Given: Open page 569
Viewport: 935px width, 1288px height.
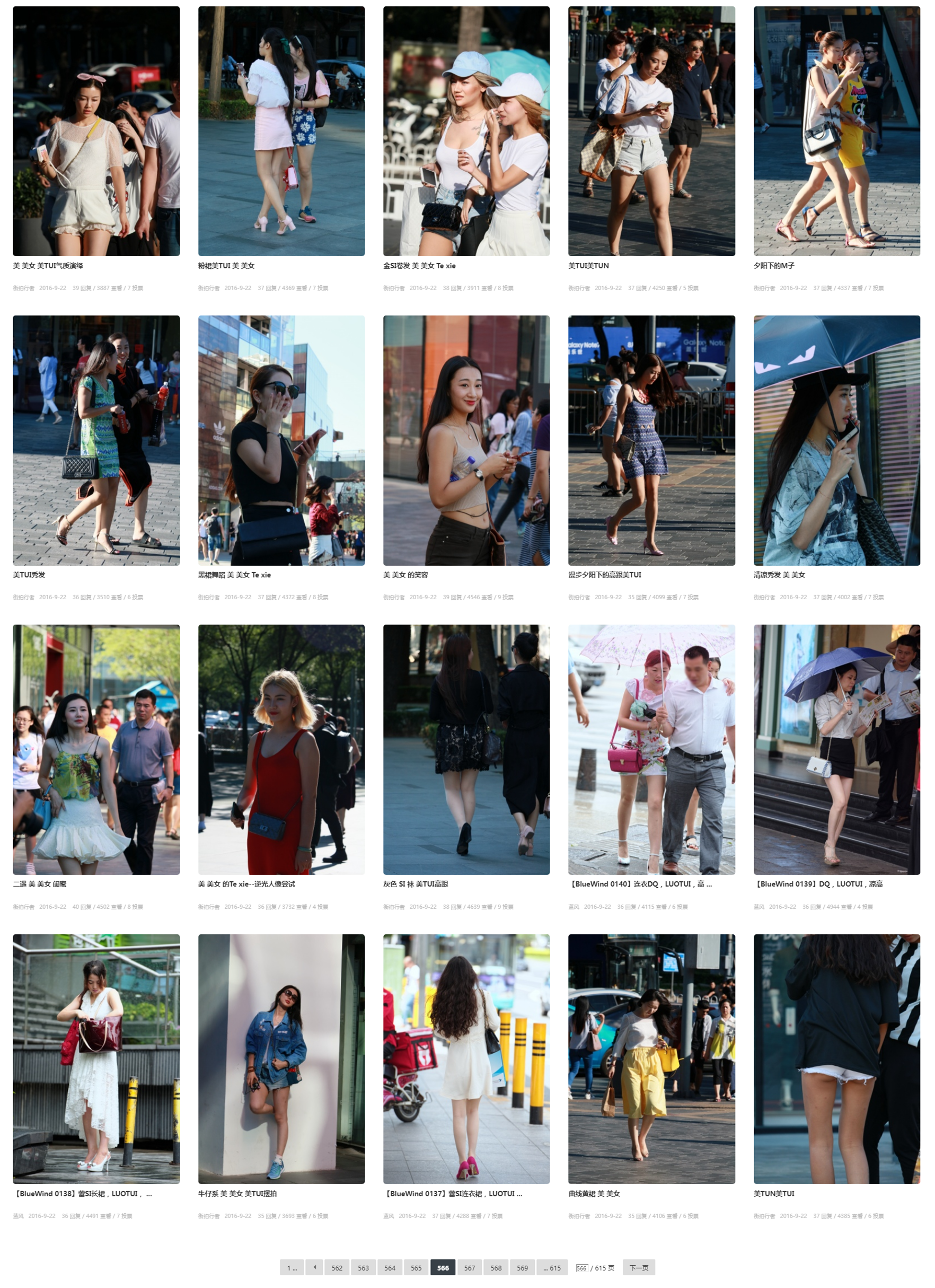Looking at the screenshot, I should (522, 1267).
